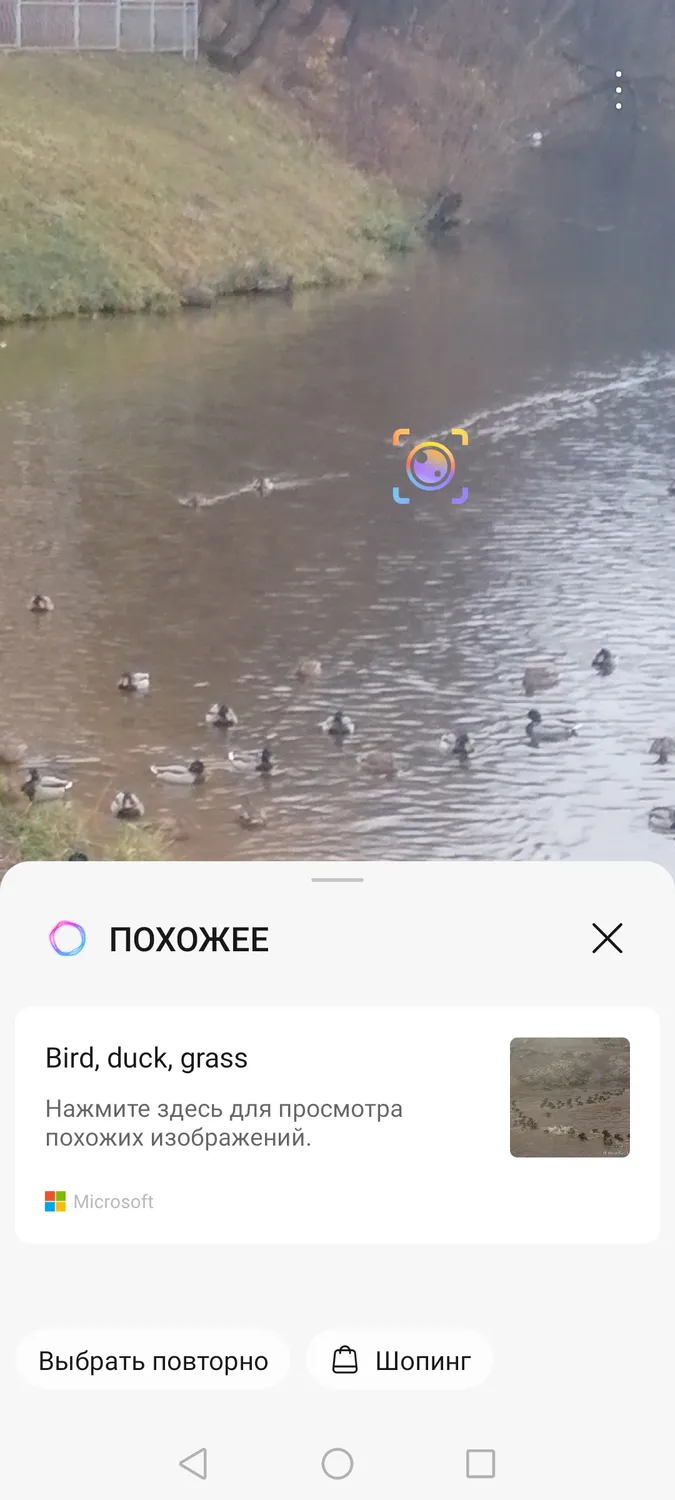Open the Bird, duck, grass similar images card
Image resolution: width=675 pixels, height=1500 pixels.
click(337, 1125)
